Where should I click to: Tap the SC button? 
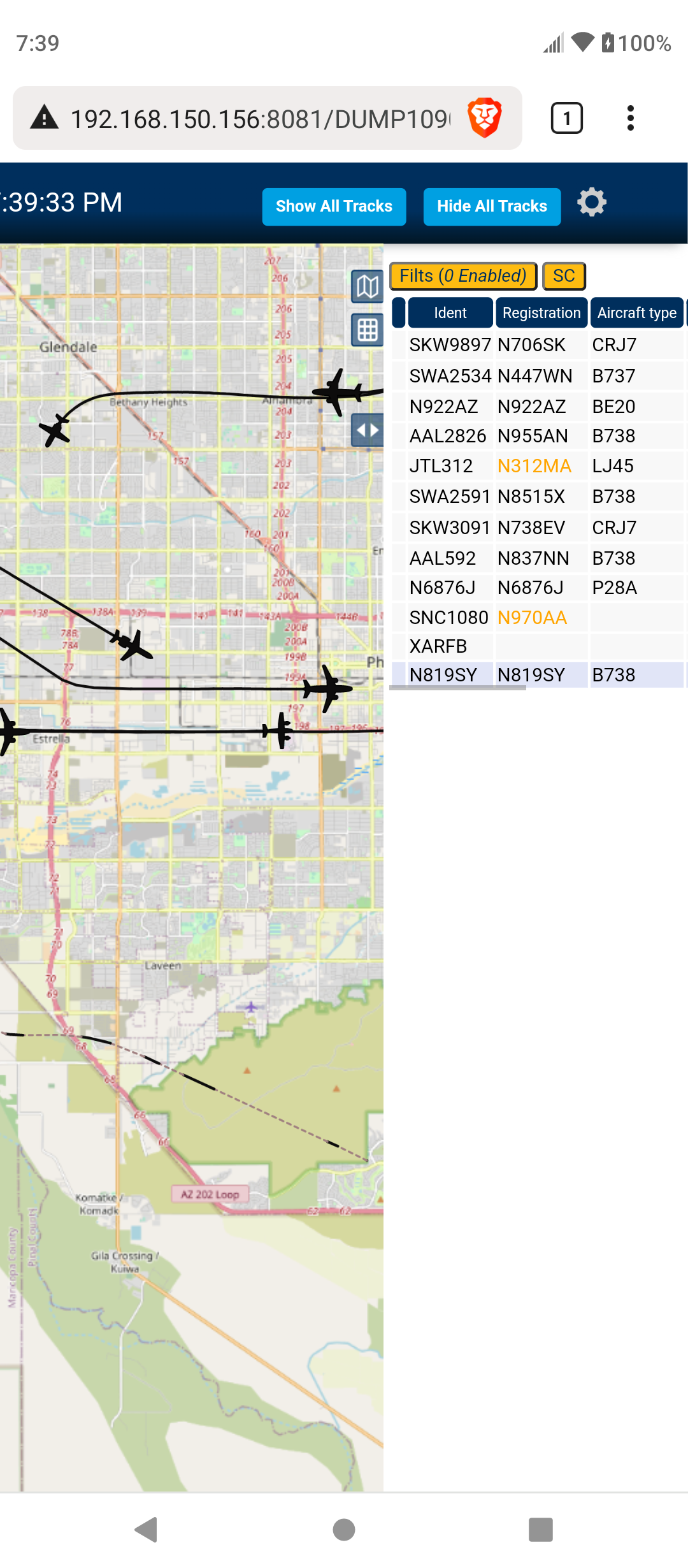564,276
